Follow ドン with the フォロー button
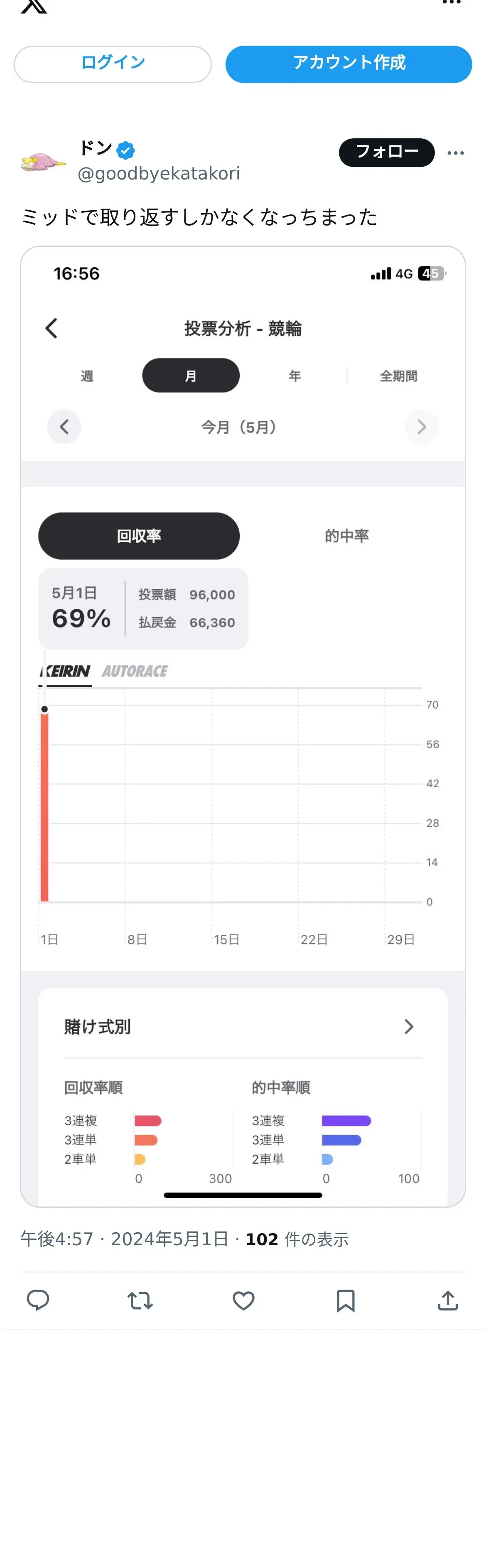This screenshot has width=486, height=1568. tap(386, 152)
